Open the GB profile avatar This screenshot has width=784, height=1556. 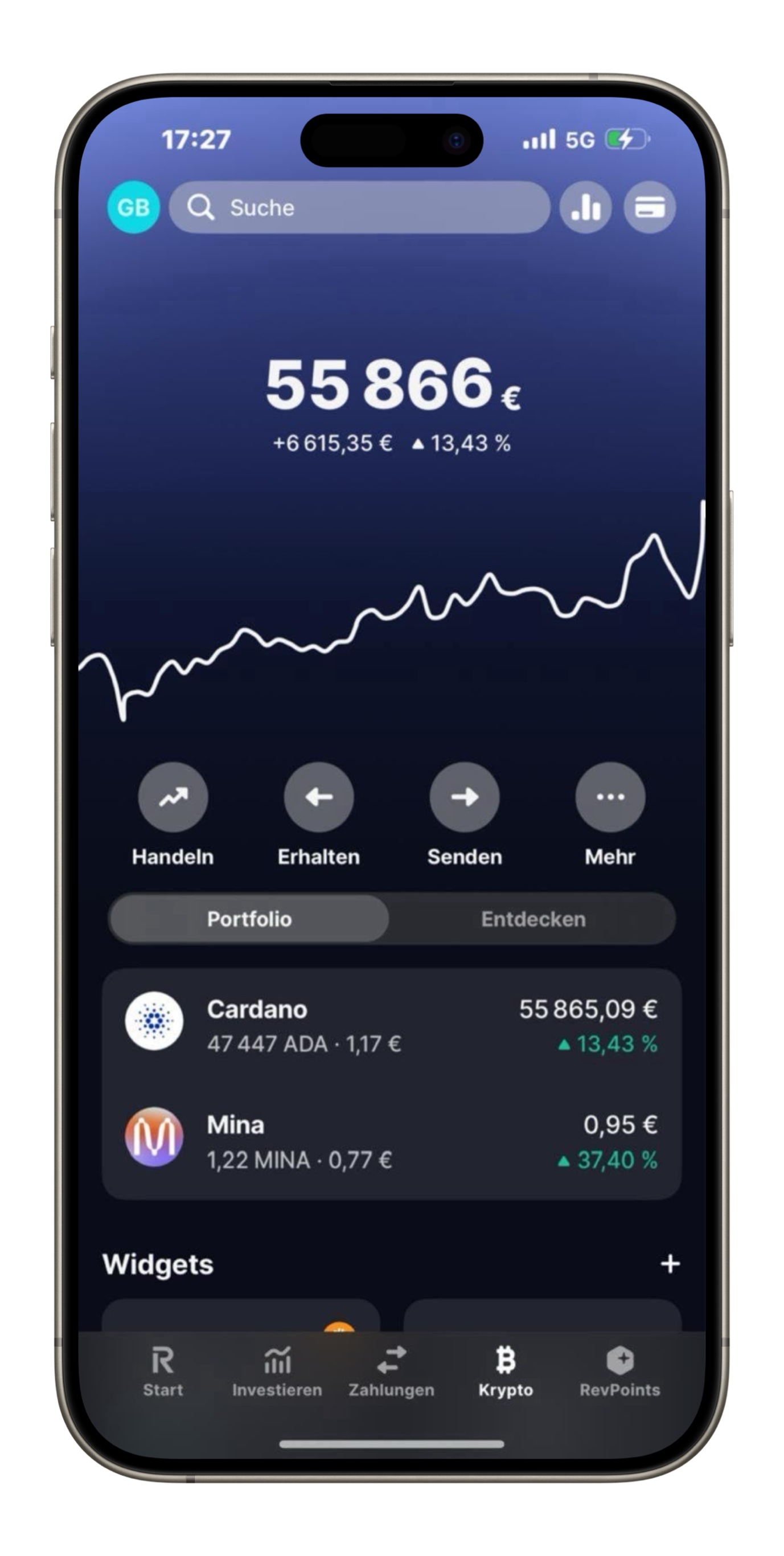tap(133, 207)
